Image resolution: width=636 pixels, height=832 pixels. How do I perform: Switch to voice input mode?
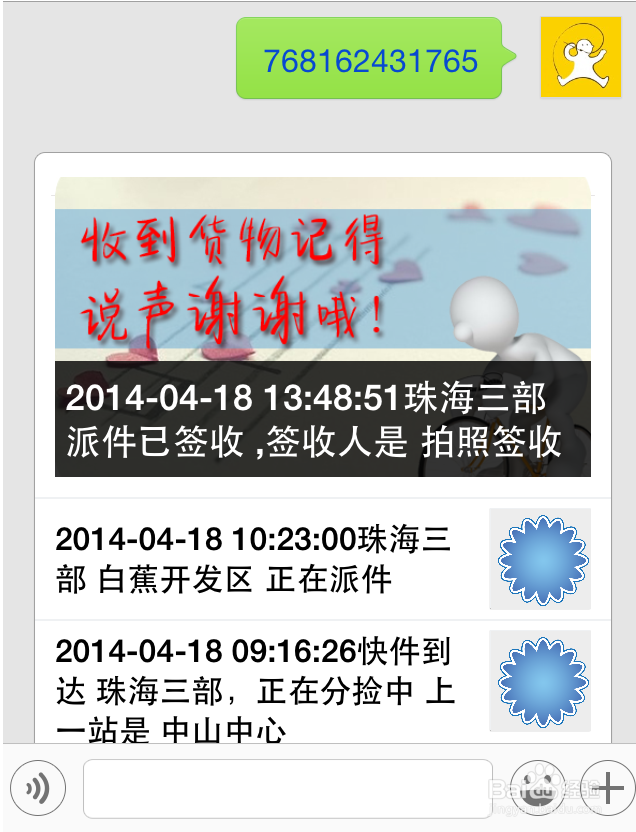(x=38, y=788)
